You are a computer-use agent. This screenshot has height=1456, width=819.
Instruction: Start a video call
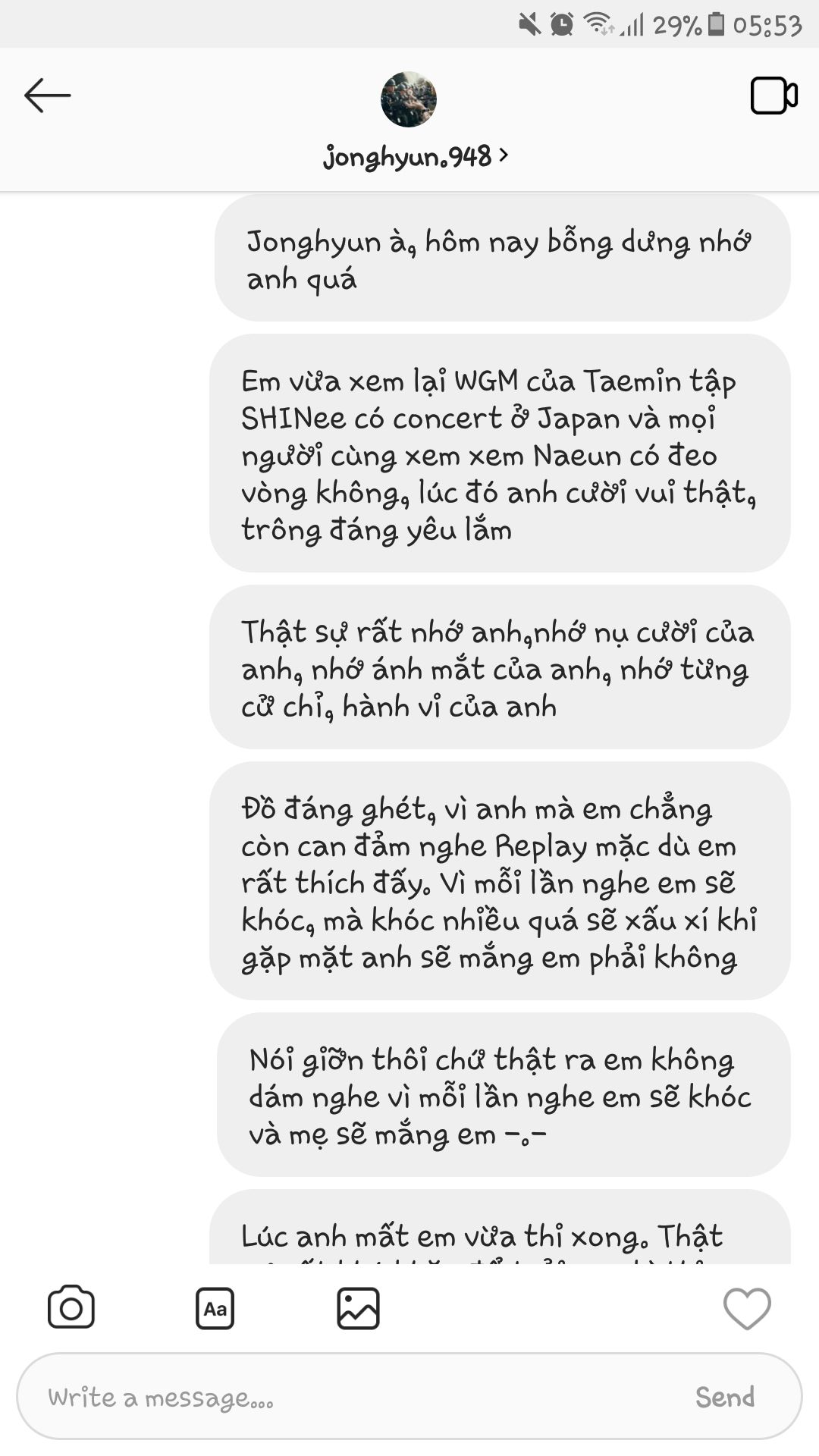(x=773, y=96)
